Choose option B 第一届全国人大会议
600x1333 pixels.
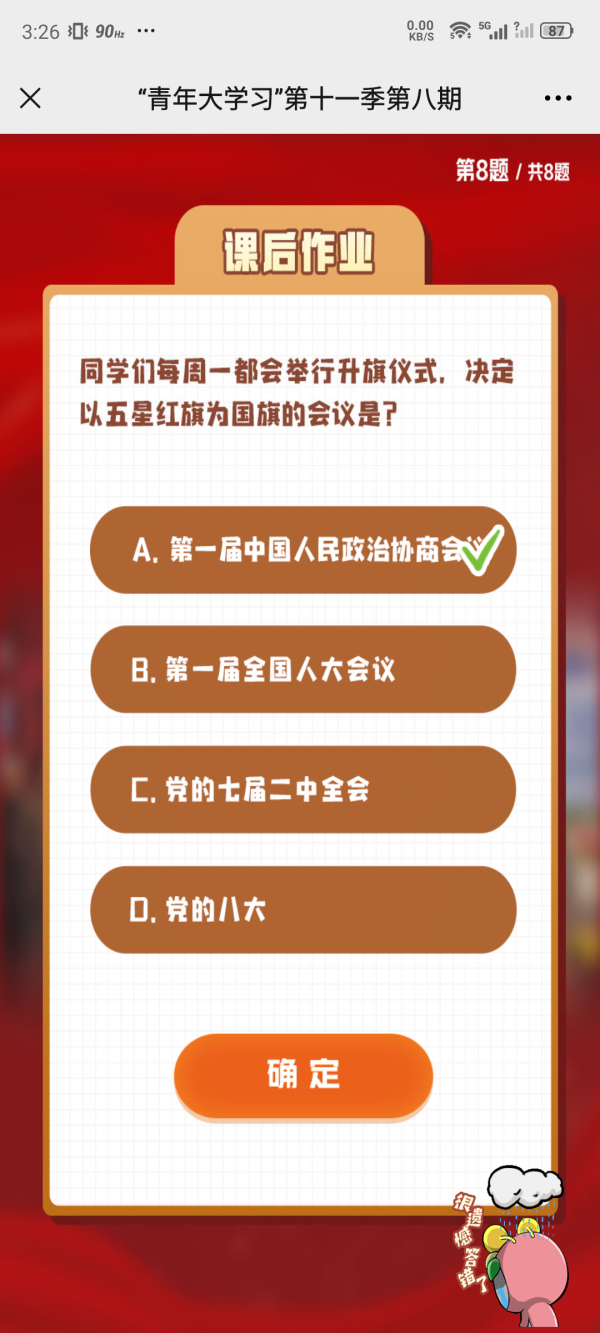tap(302, 670)
